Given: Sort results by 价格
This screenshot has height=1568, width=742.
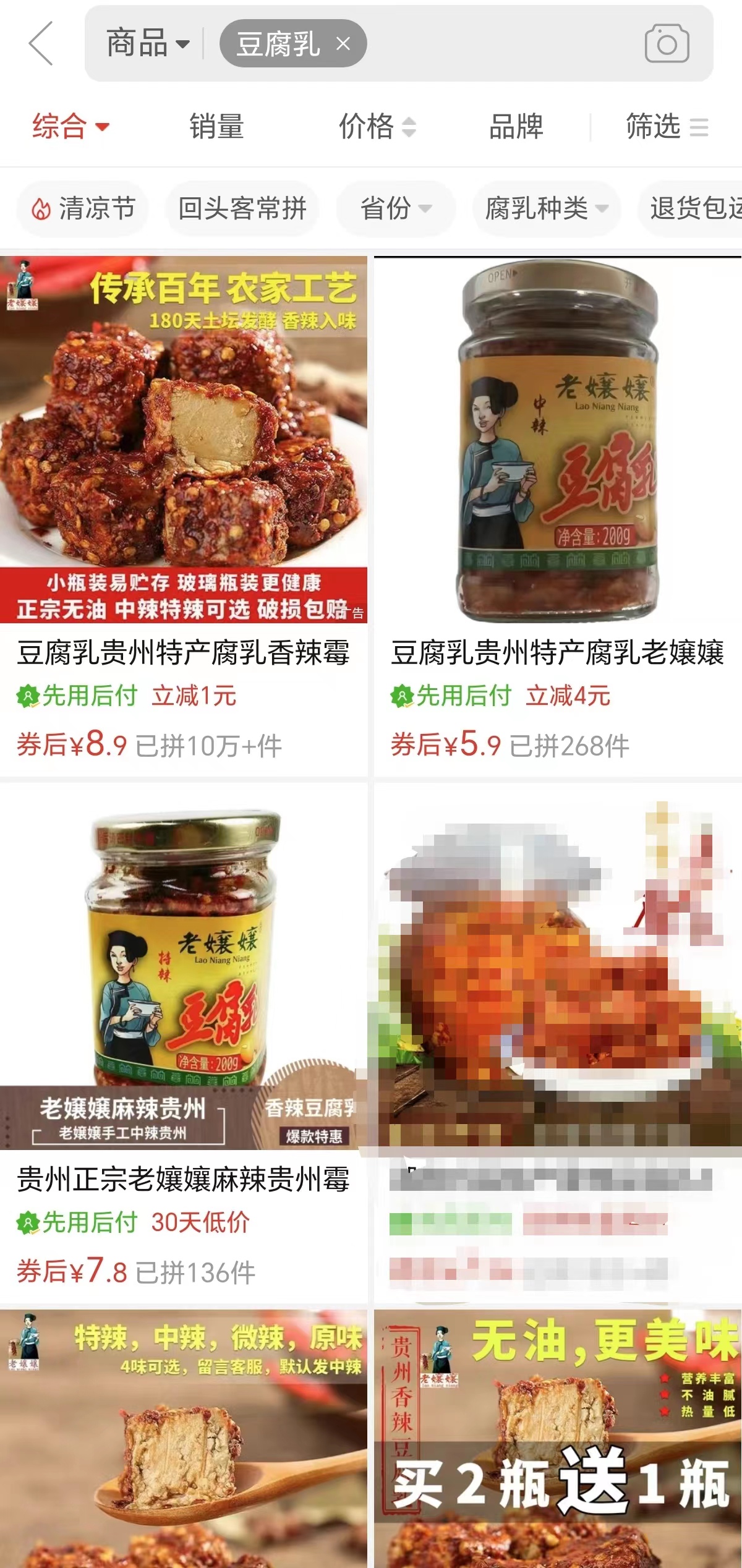Looking at the screenshot, I should tap(376, 127).
